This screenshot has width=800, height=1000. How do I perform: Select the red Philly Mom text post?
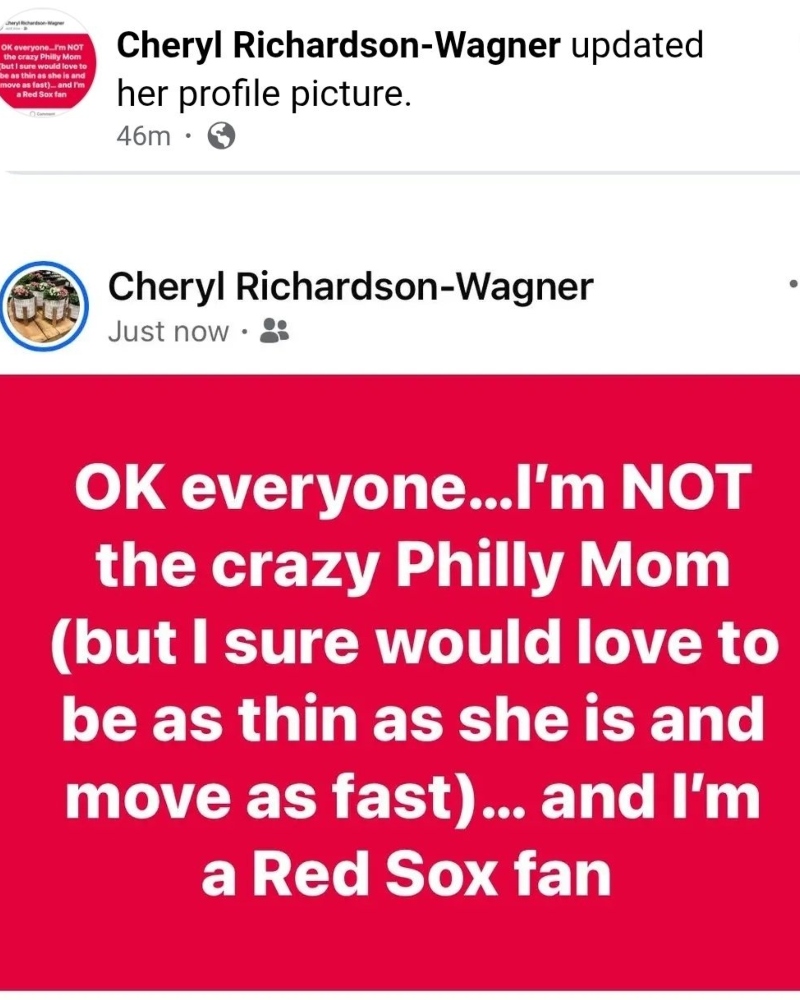pos(400,680)
